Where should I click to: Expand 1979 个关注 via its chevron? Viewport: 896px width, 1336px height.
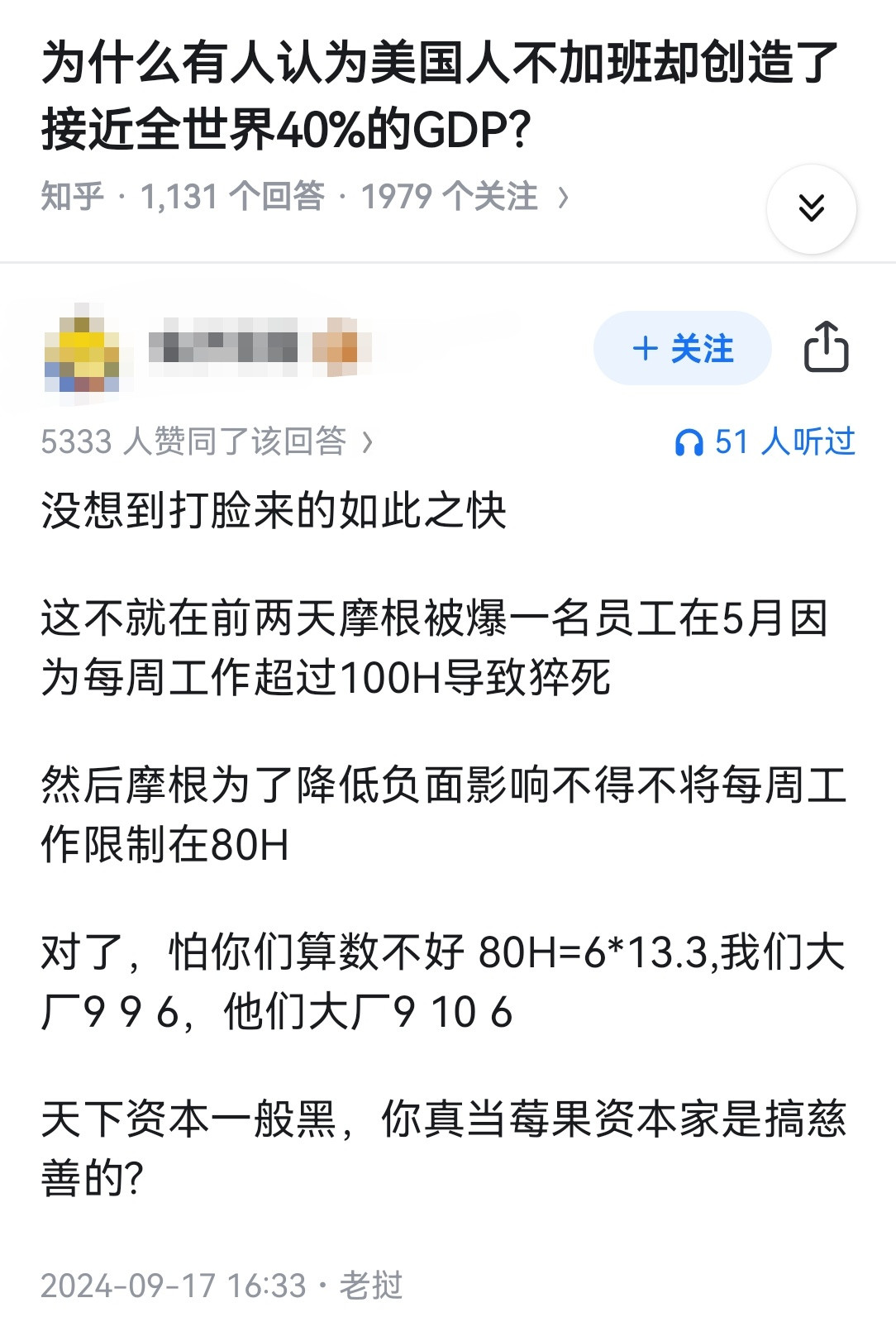pyautogui.click(x=563, y=197)
